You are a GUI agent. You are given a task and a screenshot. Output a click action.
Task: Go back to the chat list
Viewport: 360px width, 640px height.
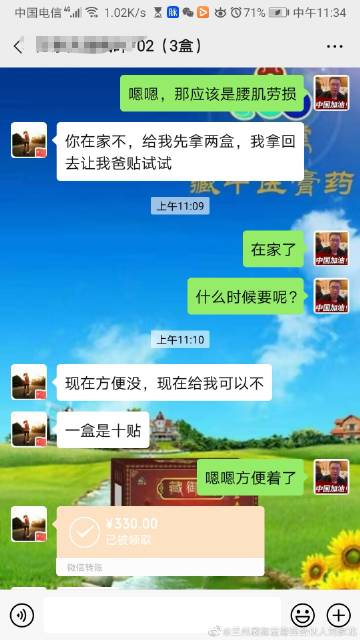point(18,47)
